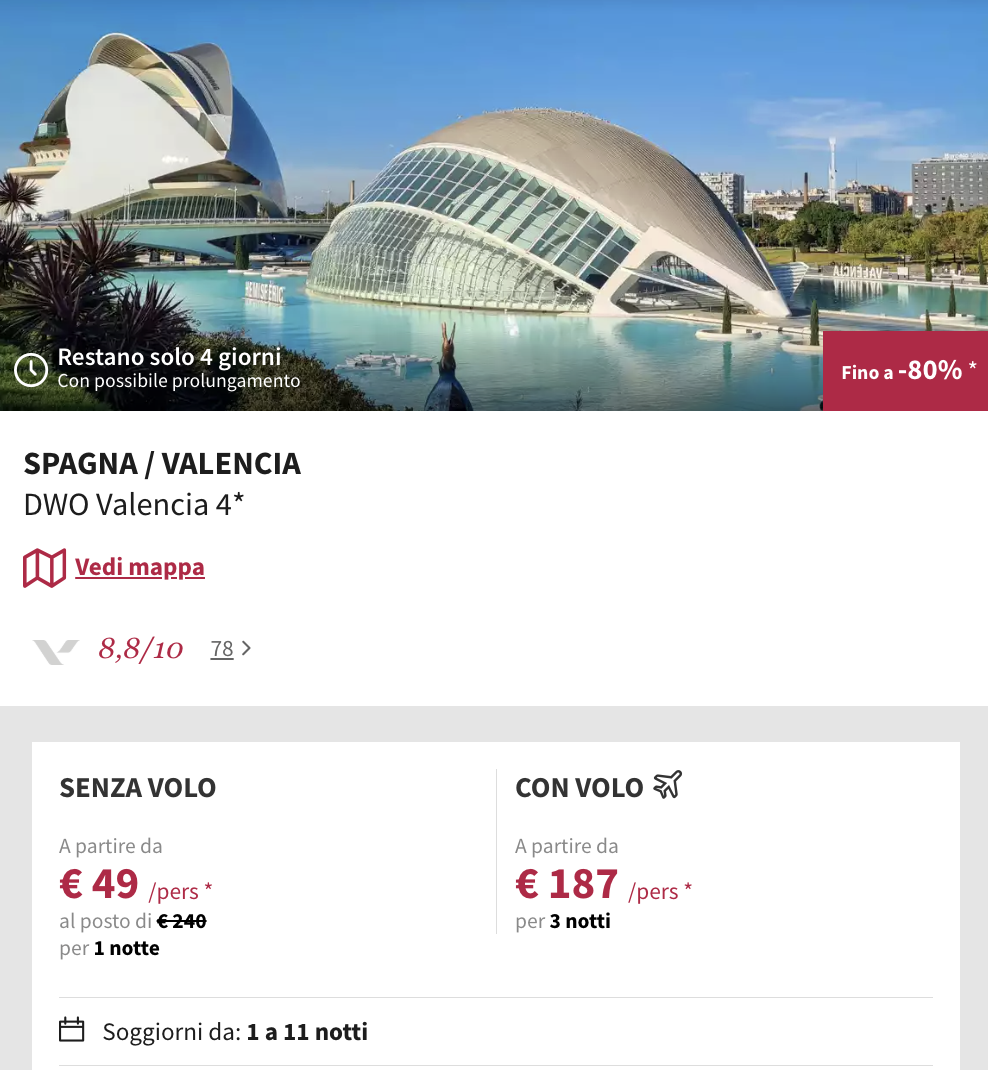Click the "€ 187" with-flight price
Viewport: 988px width, 1070px height.
tap(565, 884)
